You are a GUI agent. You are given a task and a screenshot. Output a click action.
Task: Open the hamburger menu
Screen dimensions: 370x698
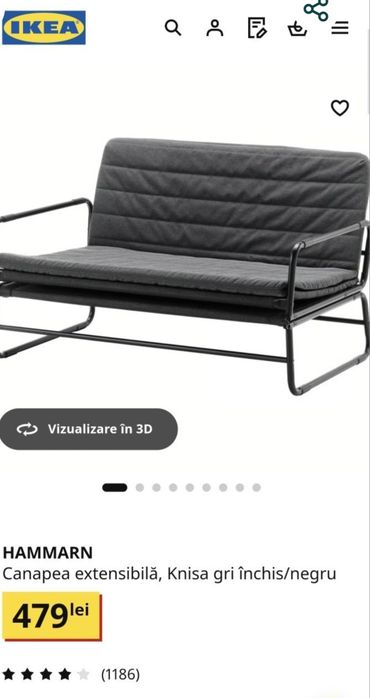340,28
